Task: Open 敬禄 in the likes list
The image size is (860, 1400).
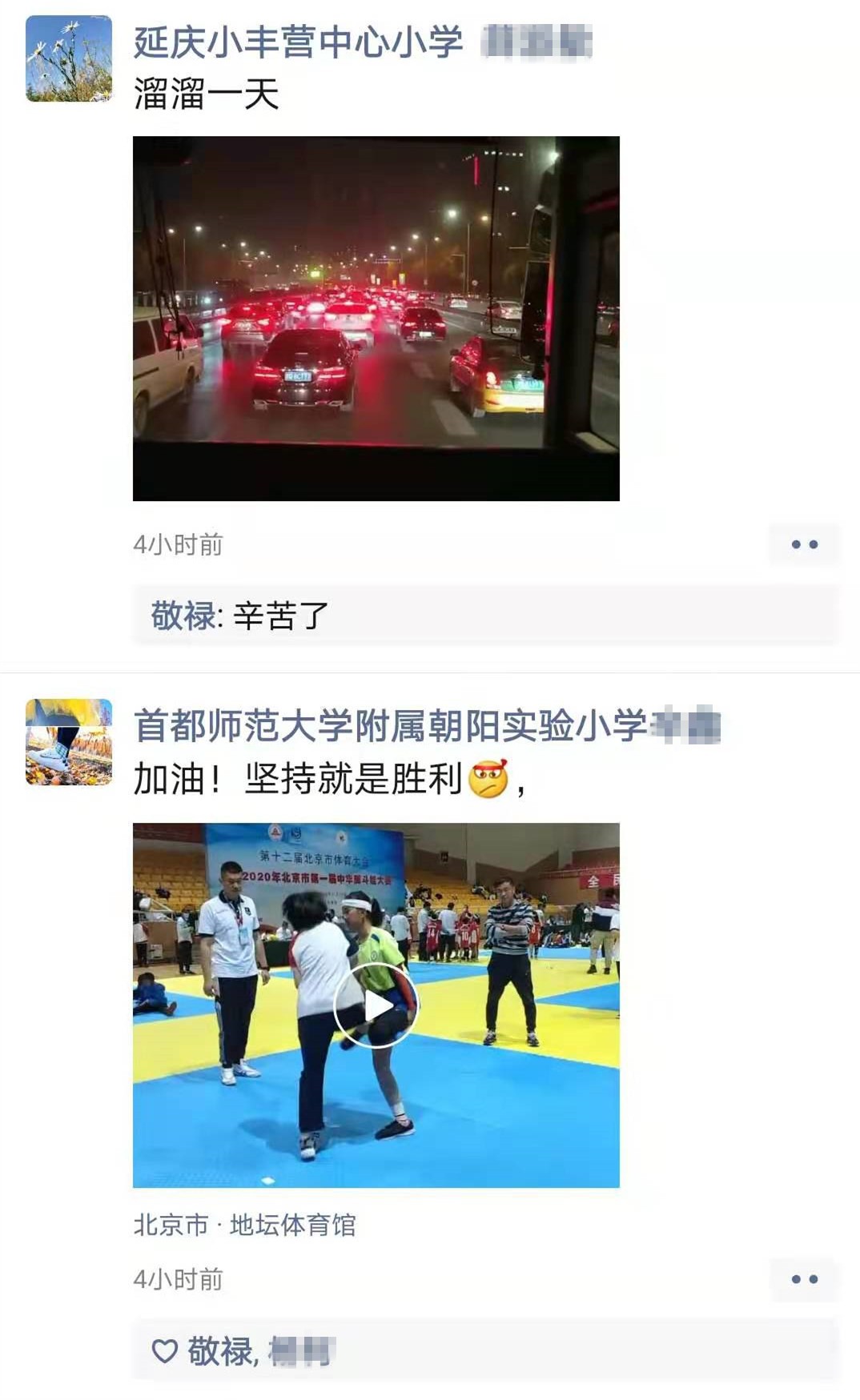Action: click(x=219, y=1351)
